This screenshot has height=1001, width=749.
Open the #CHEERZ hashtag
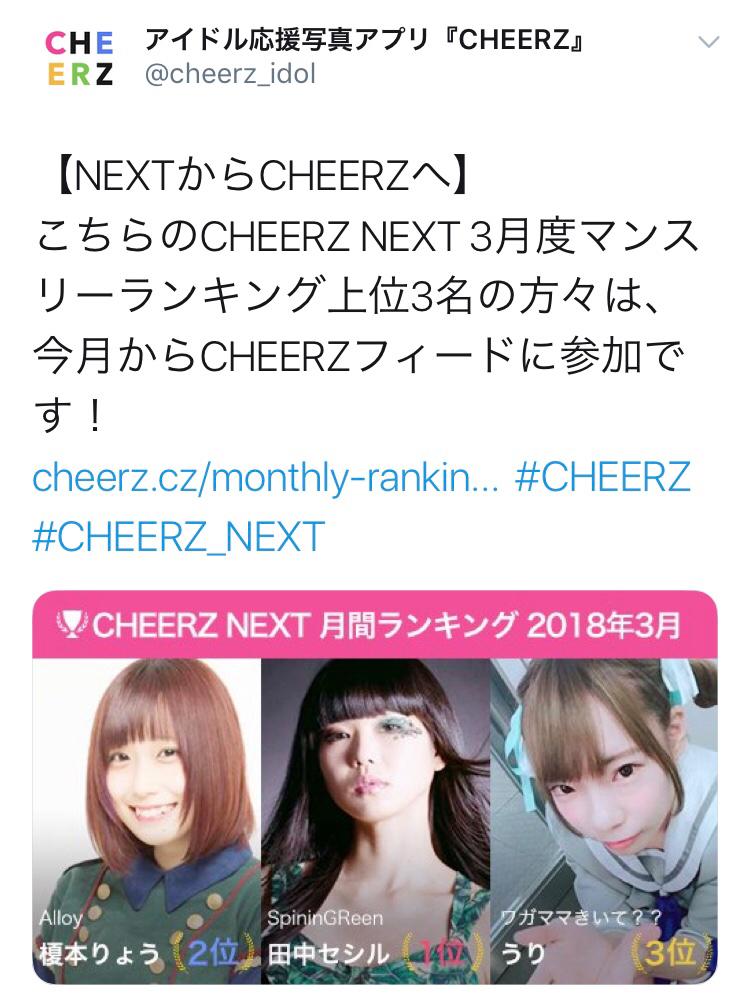[x=602, y=477]
